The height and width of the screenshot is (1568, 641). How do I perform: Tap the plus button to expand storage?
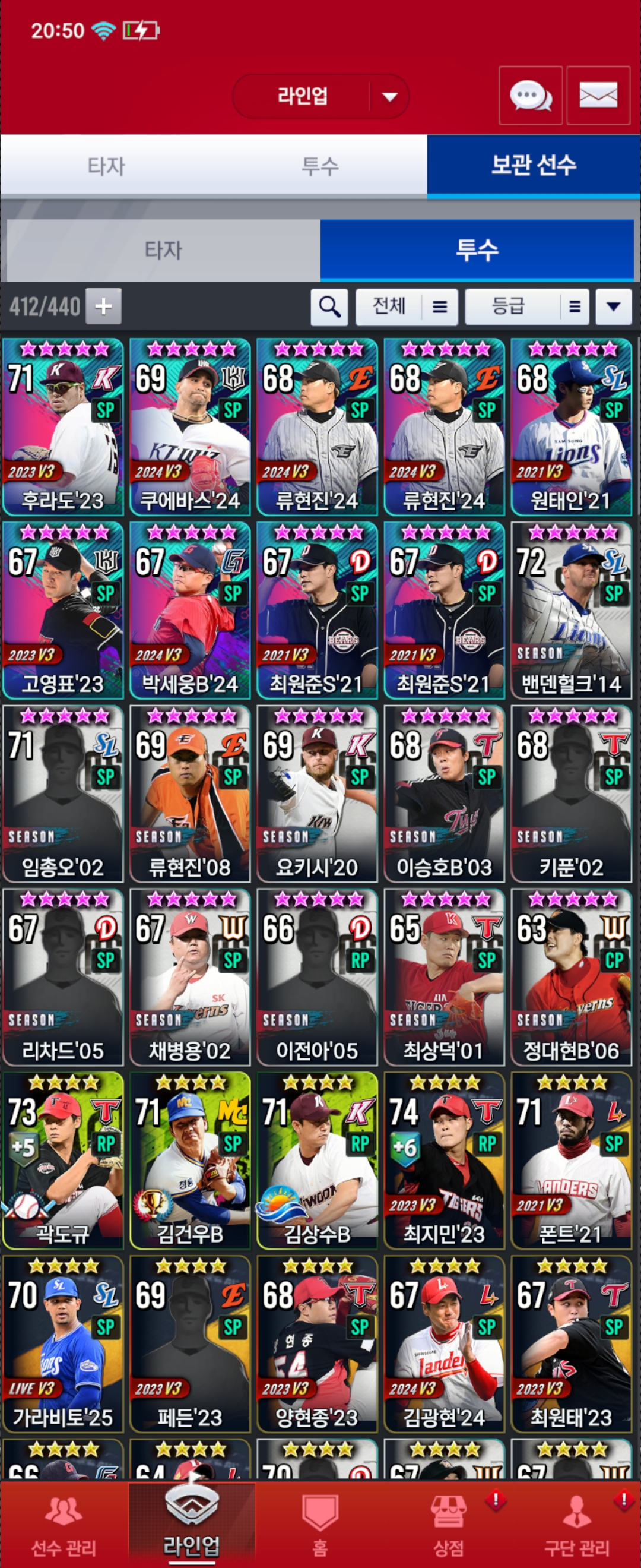103,306
